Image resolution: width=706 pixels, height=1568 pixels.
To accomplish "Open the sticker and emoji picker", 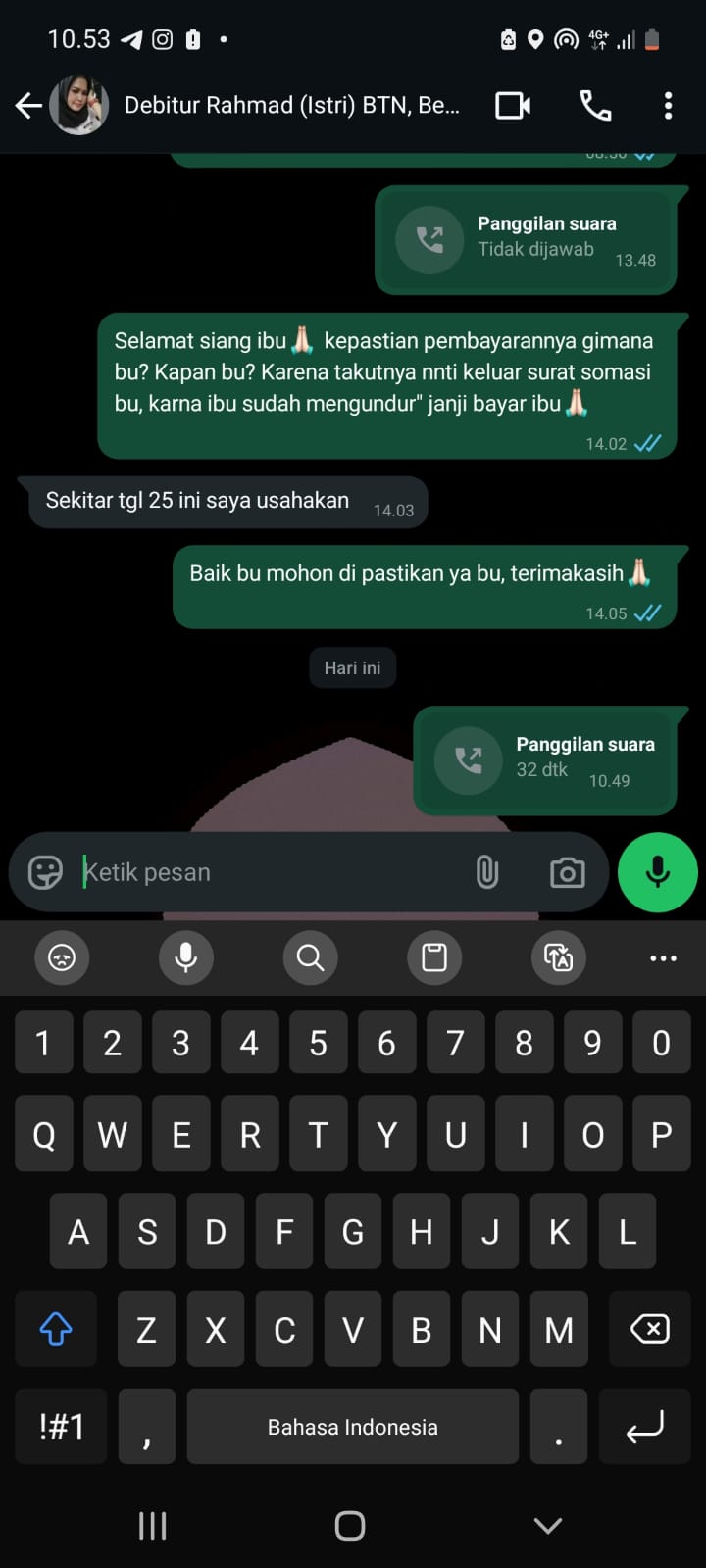I will (45, 872).
